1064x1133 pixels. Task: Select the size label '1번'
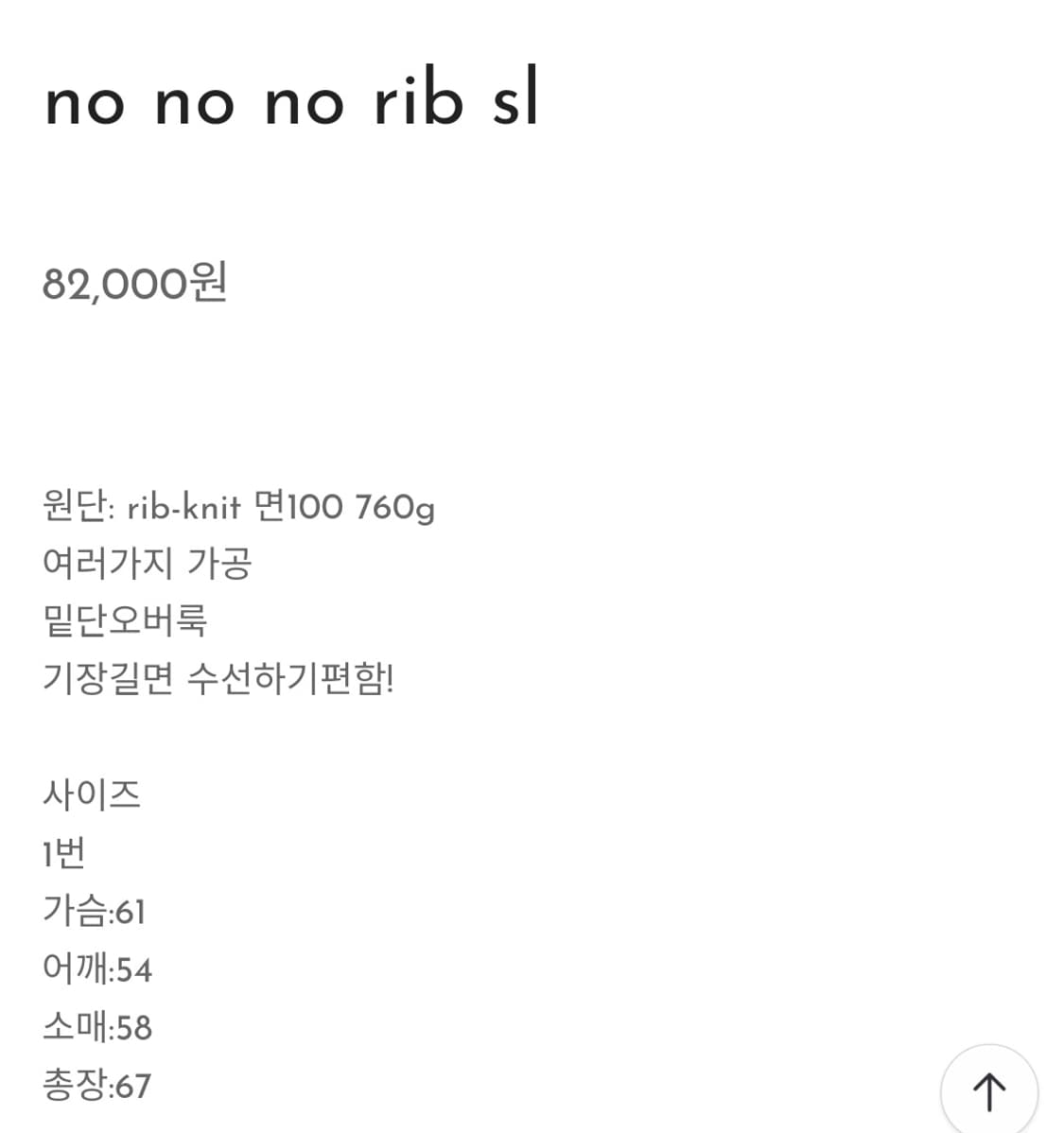[63, 852]
